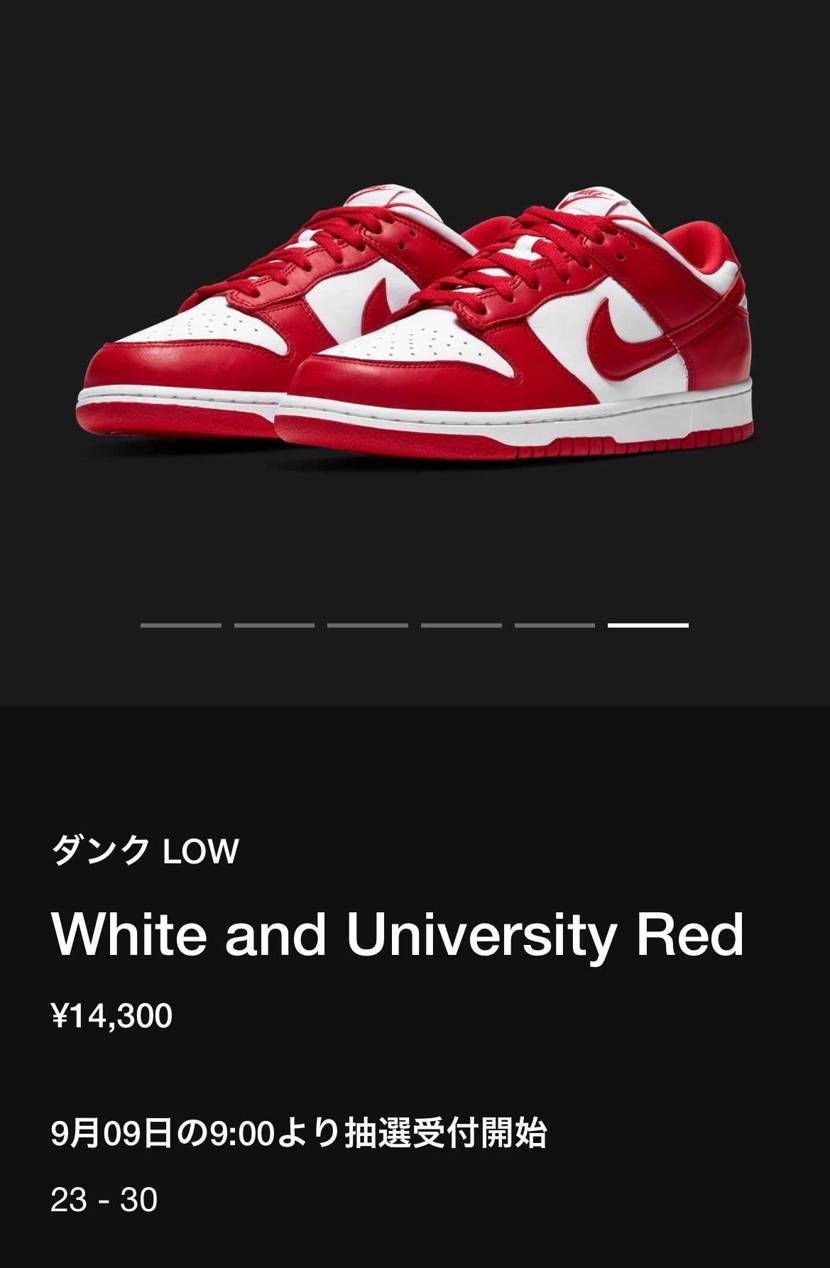Jump to the first image in the carousel indicator
Image resolution: width=830 pixels, height=1268 pixels.
coord(181,625)
